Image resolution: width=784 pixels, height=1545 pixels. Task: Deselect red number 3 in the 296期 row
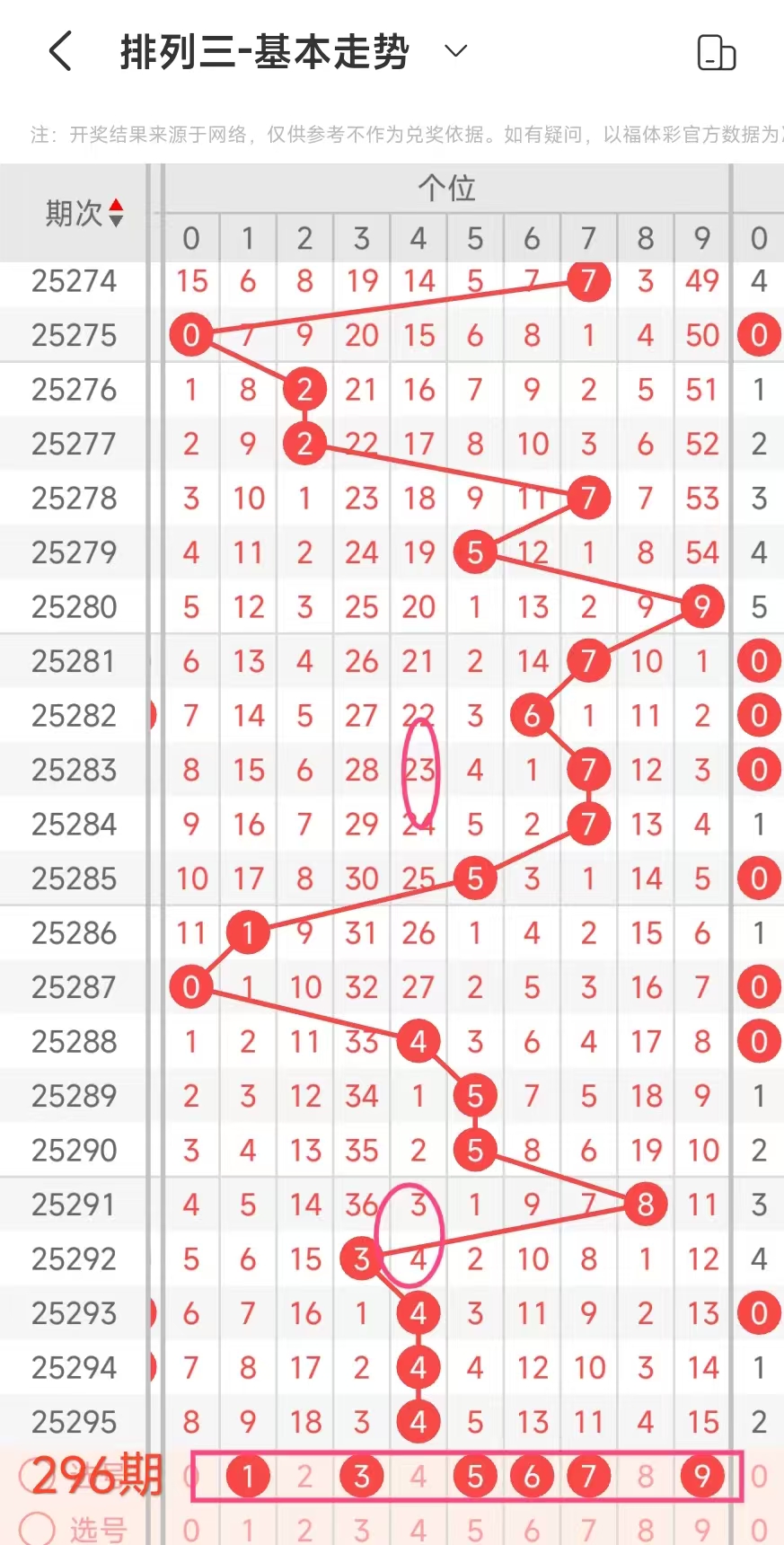click(362, 1476)
